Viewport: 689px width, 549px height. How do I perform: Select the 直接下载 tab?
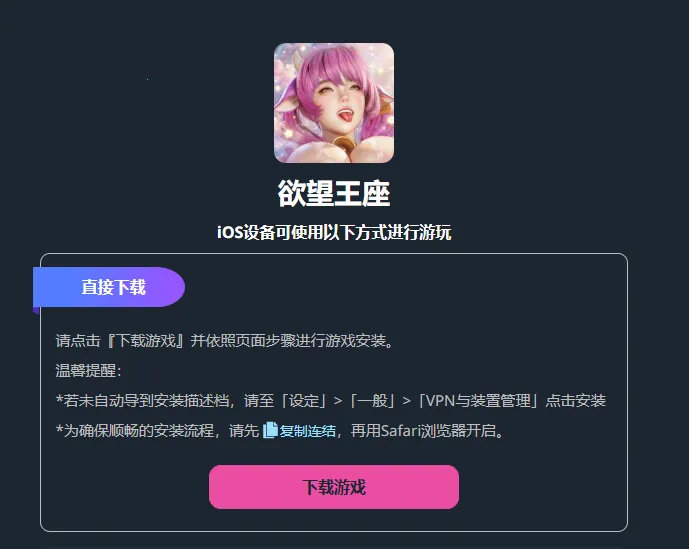(x=112, y=287)
